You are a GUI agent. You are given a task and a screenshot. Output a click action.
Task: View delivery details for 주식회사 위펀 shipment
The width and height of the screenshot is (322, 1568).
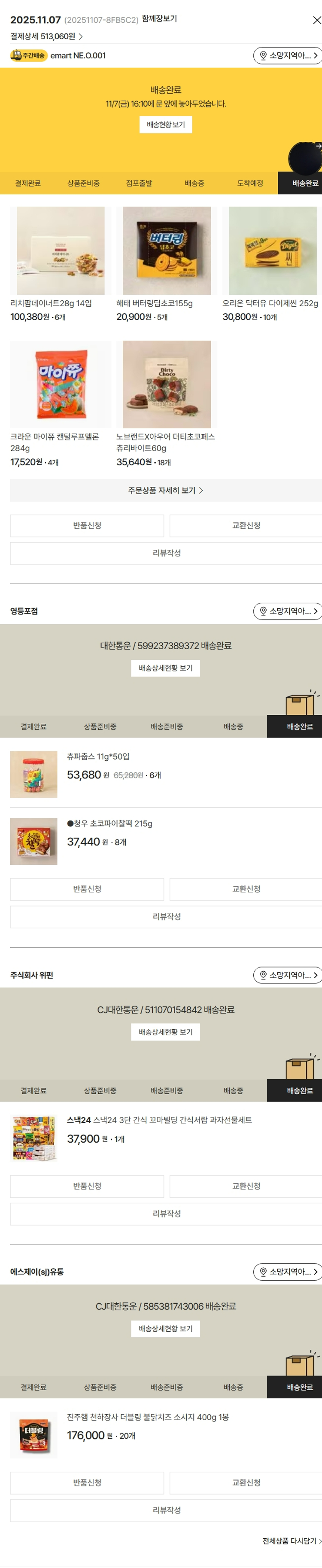coord(166,1032)
